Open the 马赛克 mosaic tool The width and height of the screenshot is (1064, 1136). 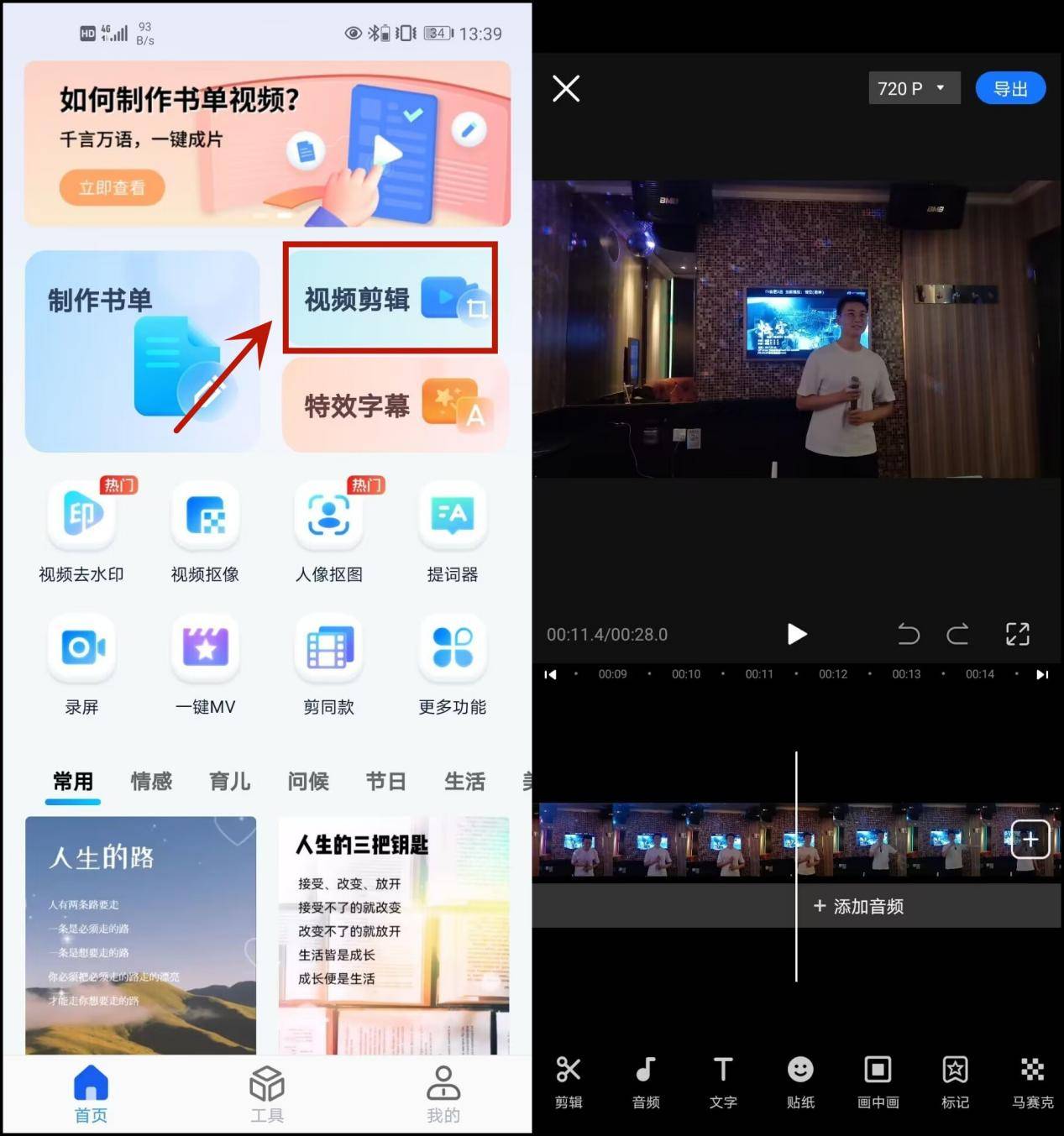click(x=1032, y=1081)
